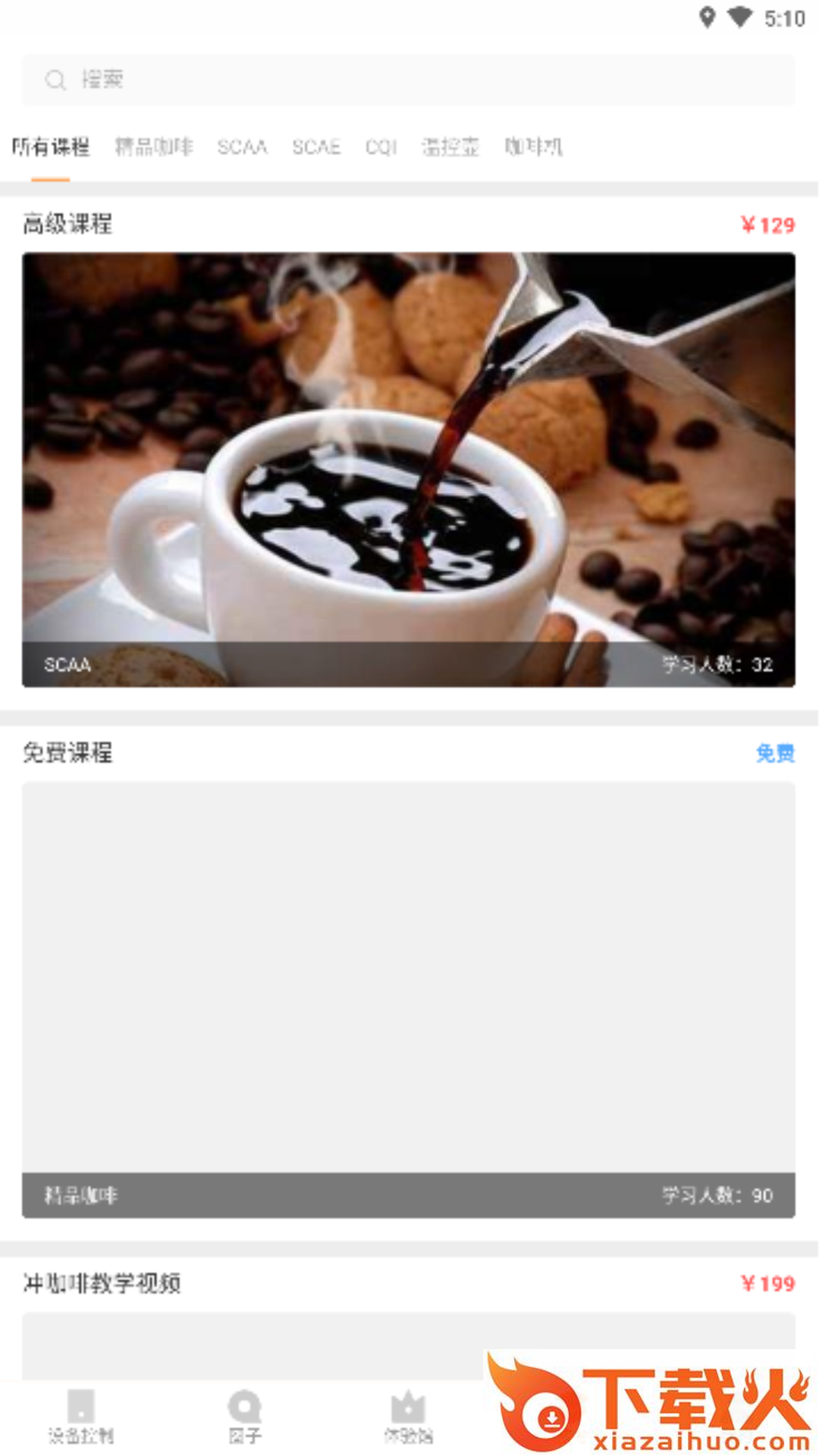
Task: View the 咖啡机 course tab
Action: click(534, 146)
